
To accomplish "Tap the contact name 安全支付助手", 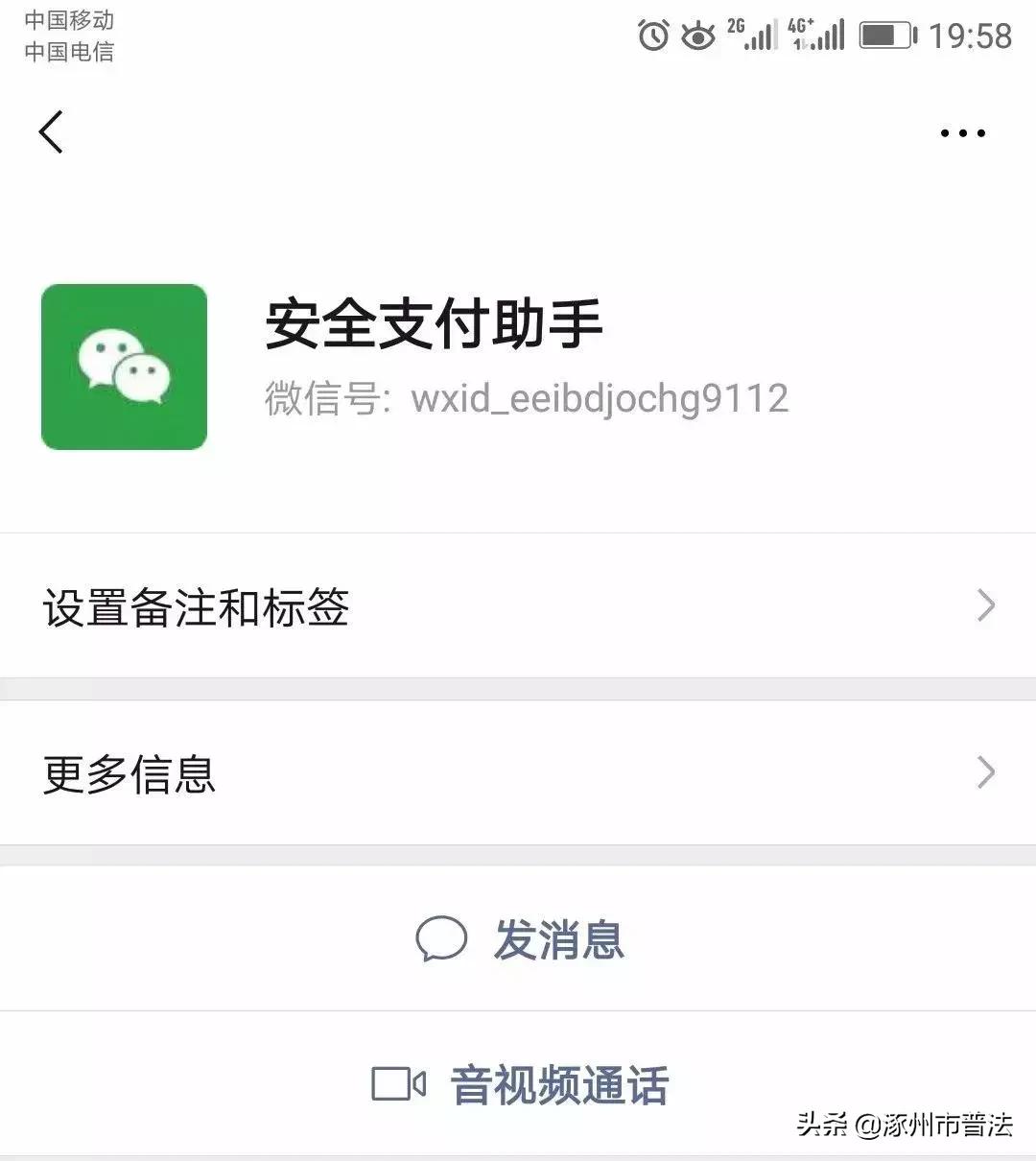I will [434, 322].
